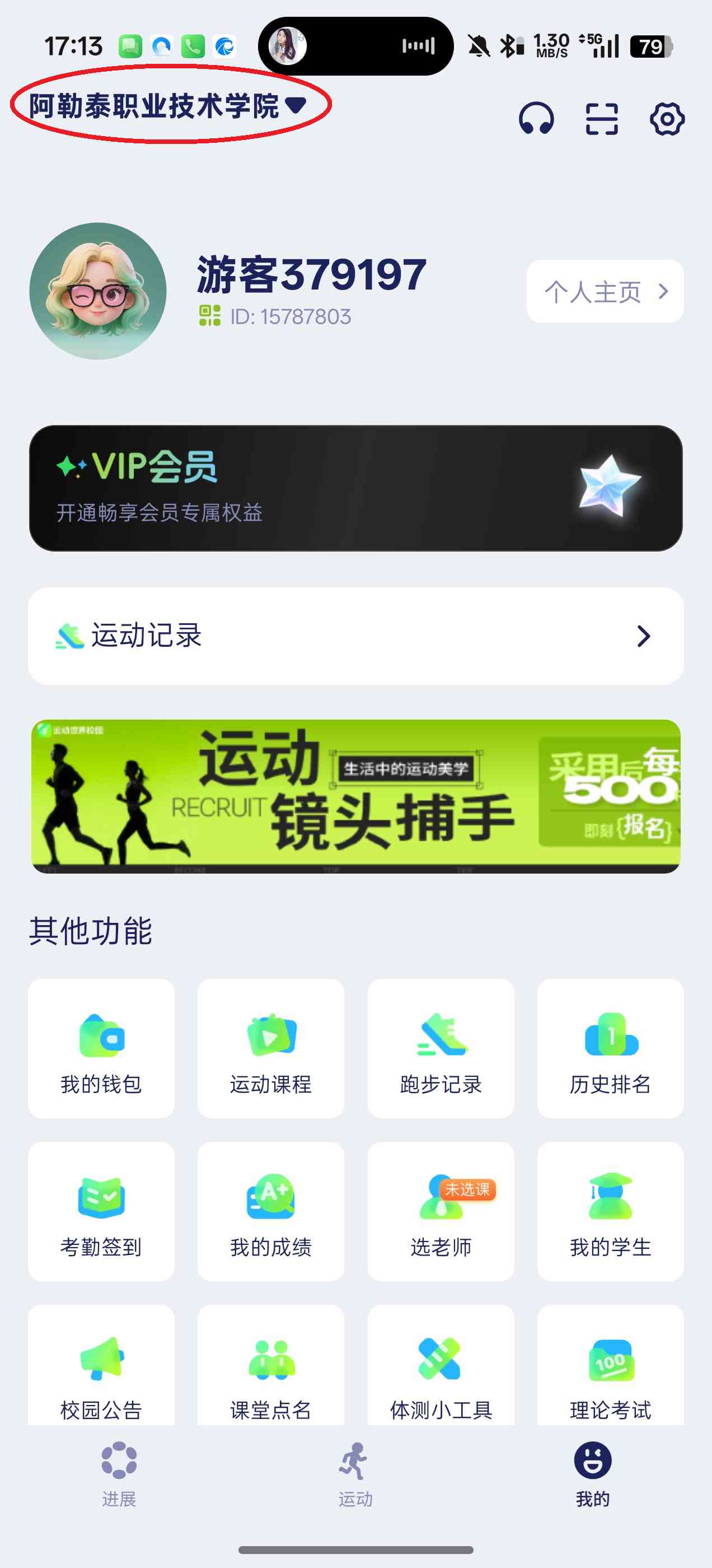
Task: Open the 运动镜头捕手 recruit banner
Action: pyautogui.click(x=356, y=796)
